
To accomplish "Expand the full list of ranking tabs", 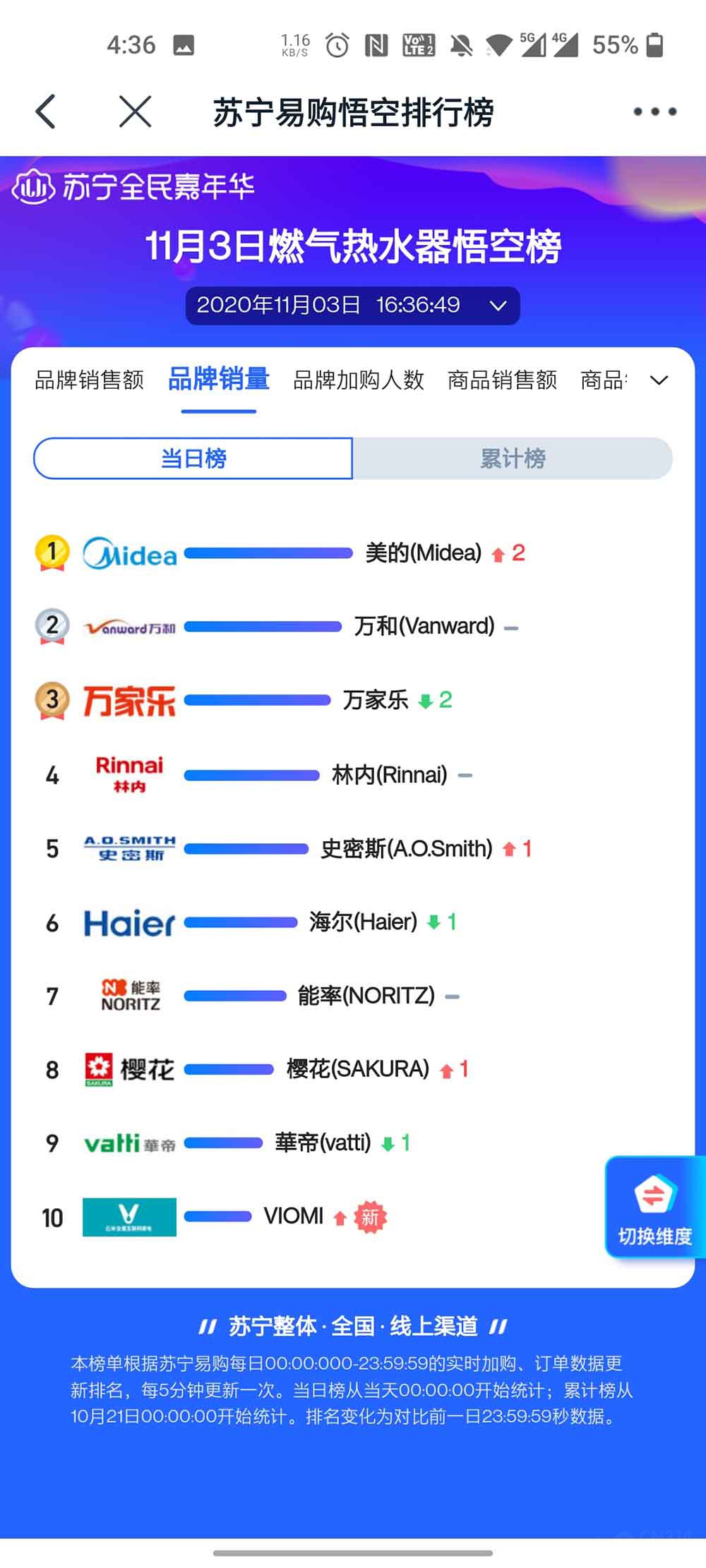I will pos(659,381).
